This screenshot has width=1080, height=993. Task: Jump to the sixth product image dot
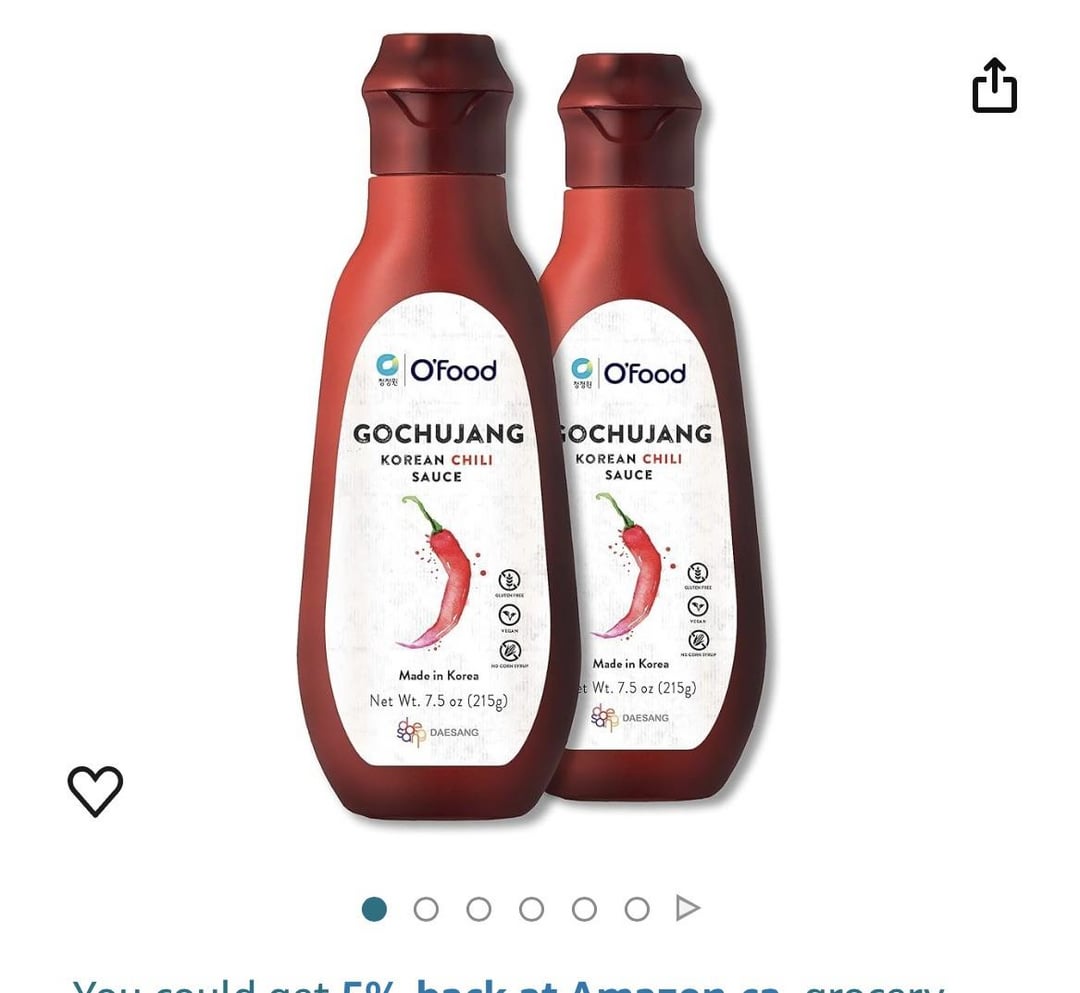coord(637,909)
